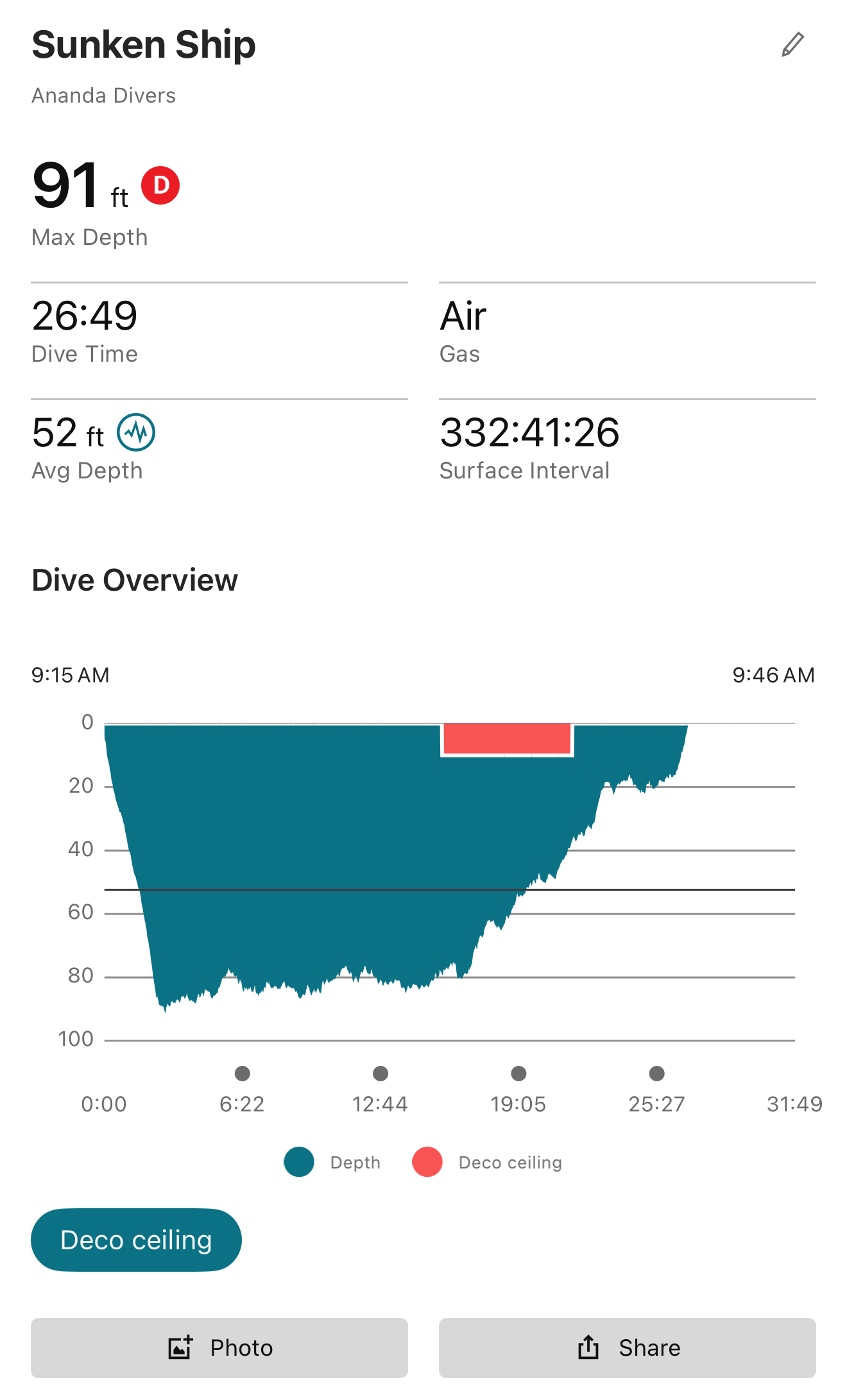Select the 12:44 timeline marker
Screen dimensions: 847x1400
pyautogui.click(x=381, y=1073)
